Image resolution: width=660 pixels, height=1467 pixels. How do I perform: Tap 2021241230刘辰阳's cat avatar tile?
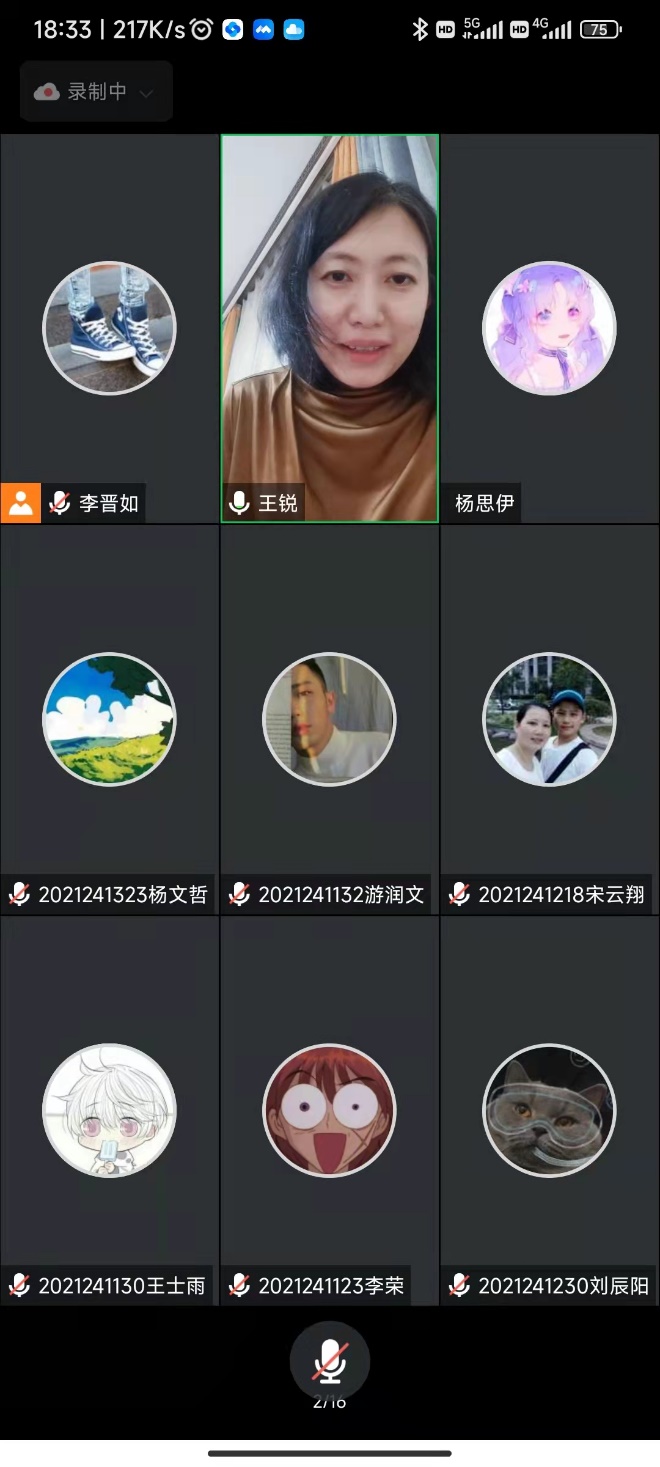coord(549,1110)
